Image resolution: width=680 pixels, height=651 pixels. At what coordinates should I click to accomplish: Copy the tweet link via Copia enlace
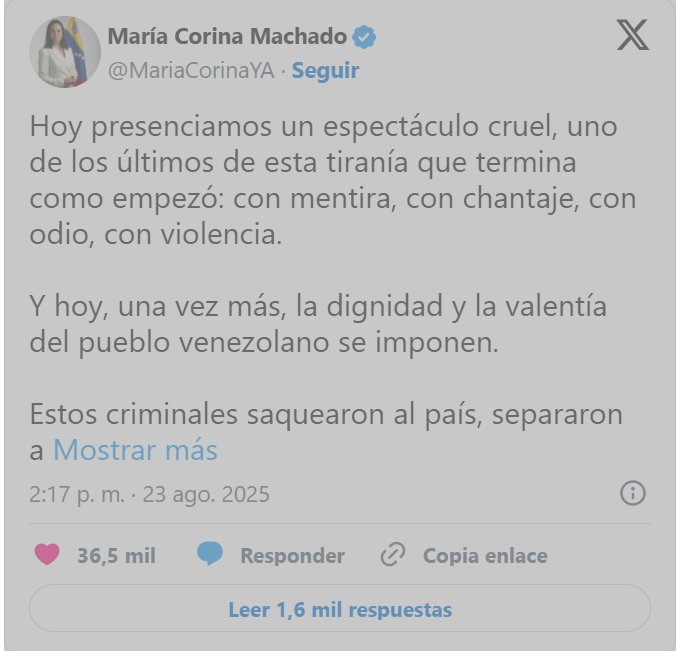click(465, 556)
